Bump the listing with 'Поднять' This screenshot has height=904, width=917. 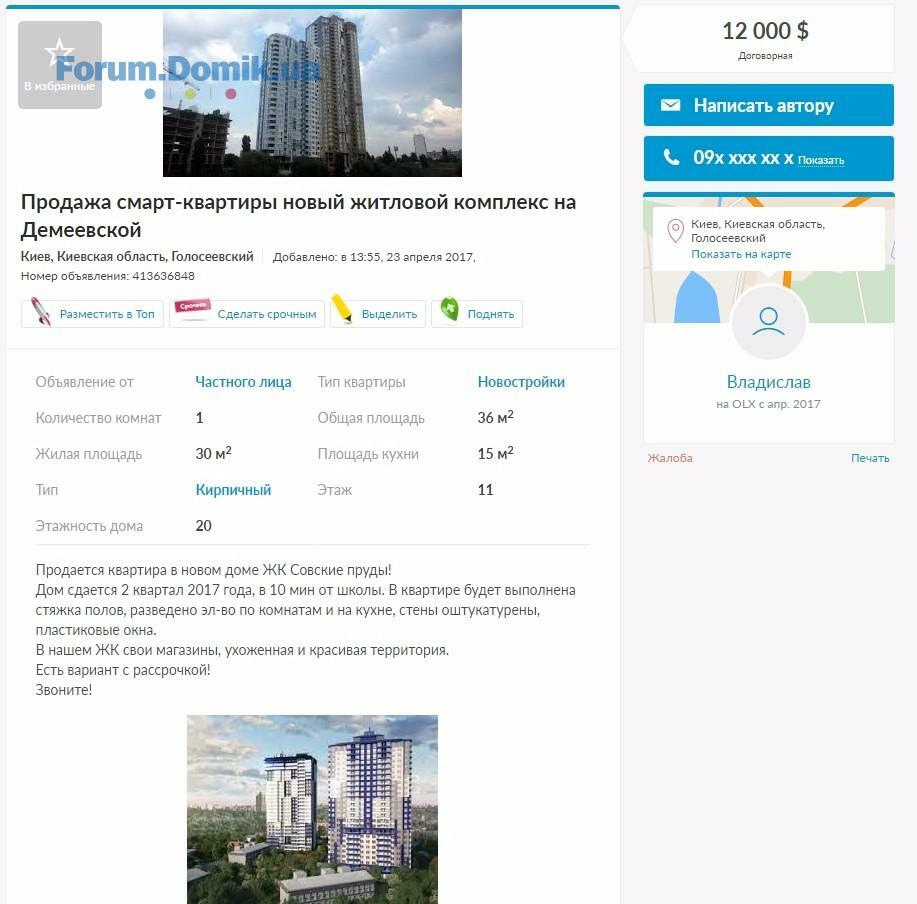(x=477, y=314)
